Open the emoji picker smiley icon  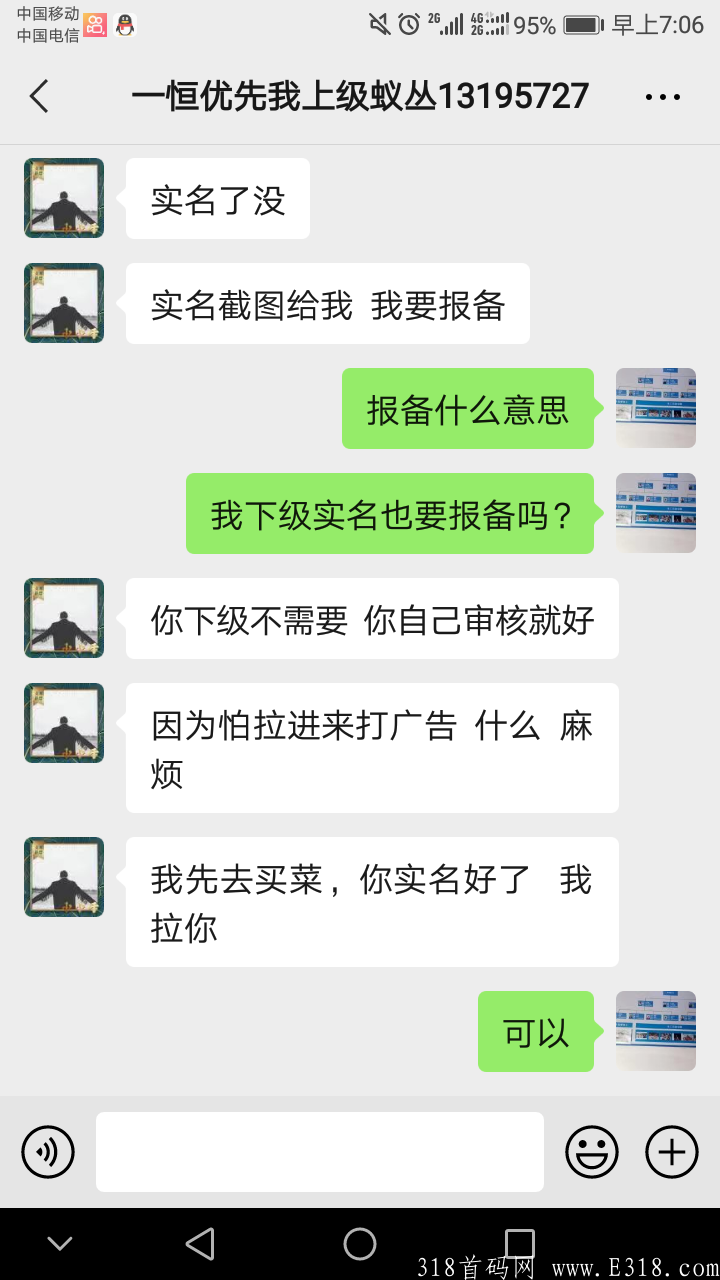pyautogui.click(x=593, y=1151)
